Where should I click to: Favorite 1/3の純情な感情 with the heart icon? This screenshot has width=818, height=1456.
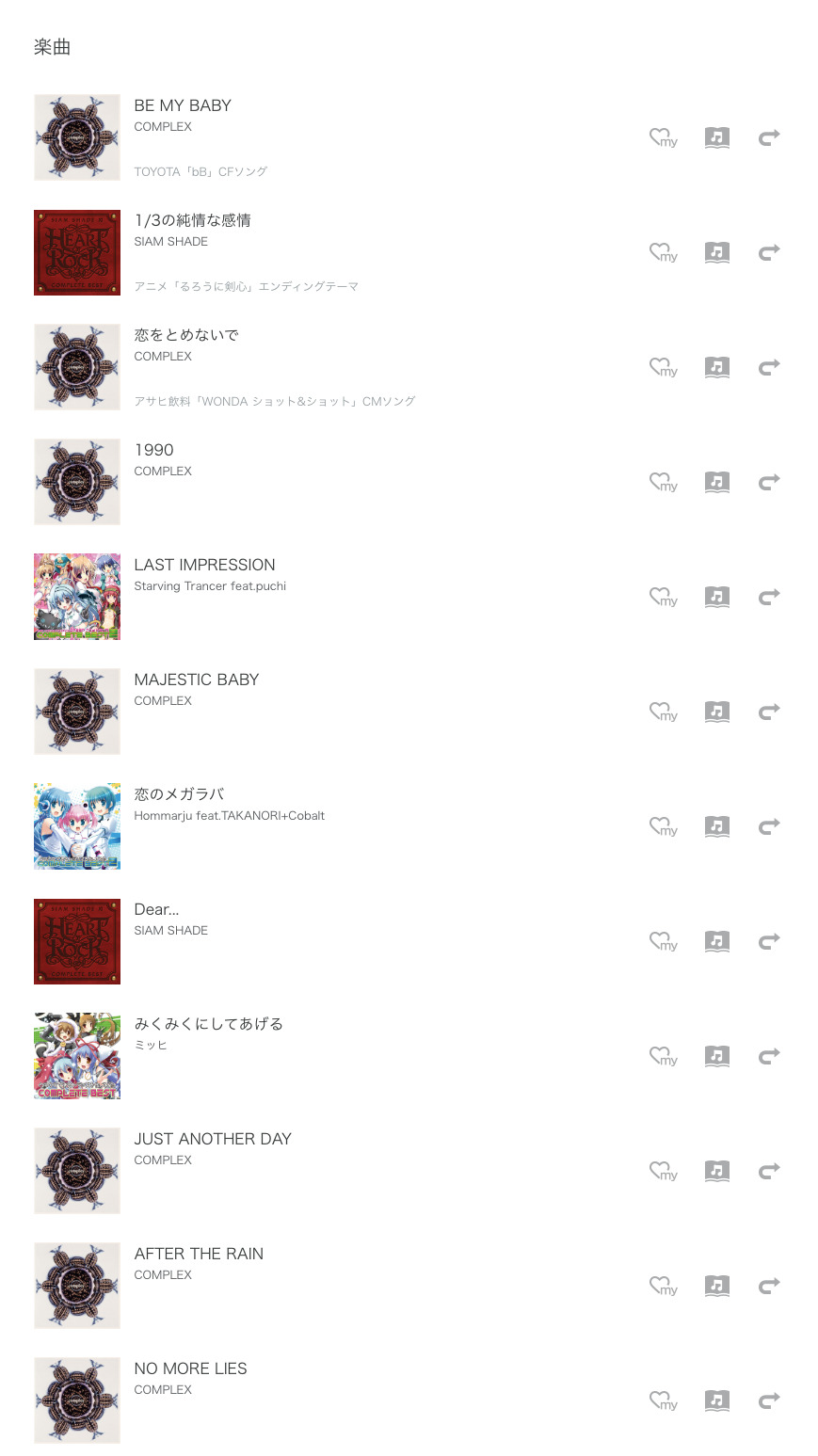(663, 252)
